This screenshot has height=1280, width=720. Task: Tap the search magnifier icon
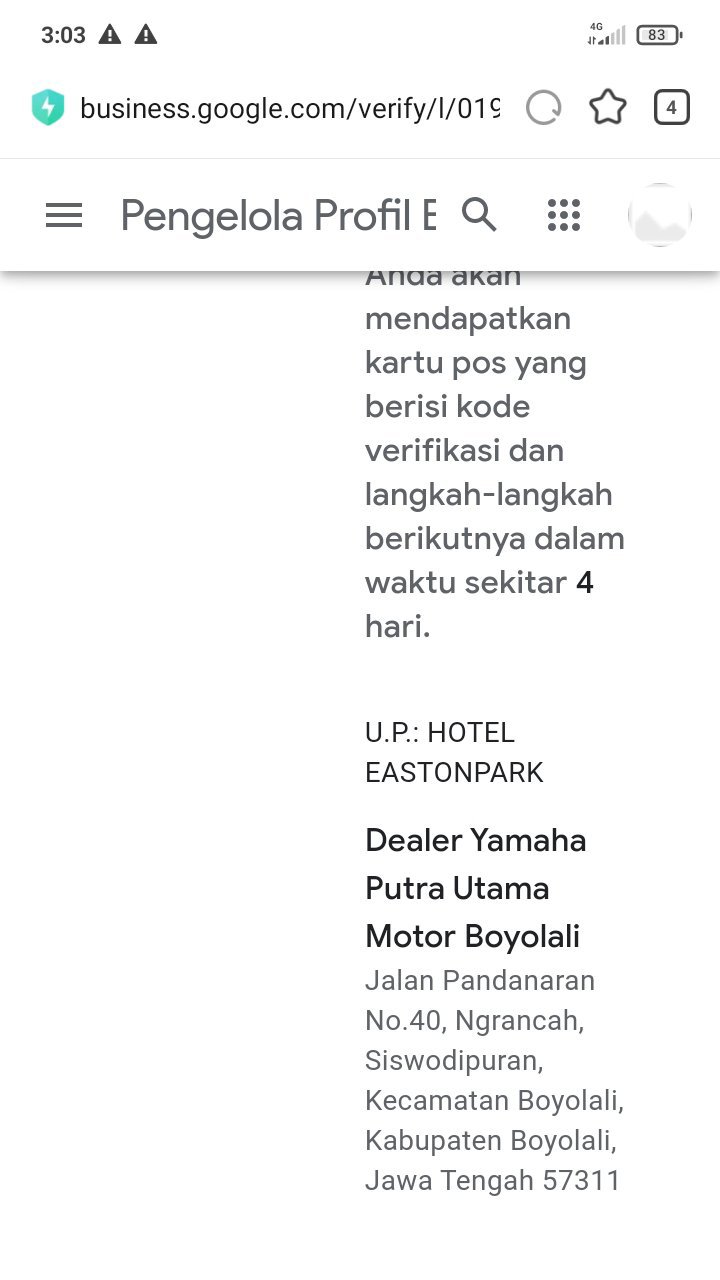[479, 214]
